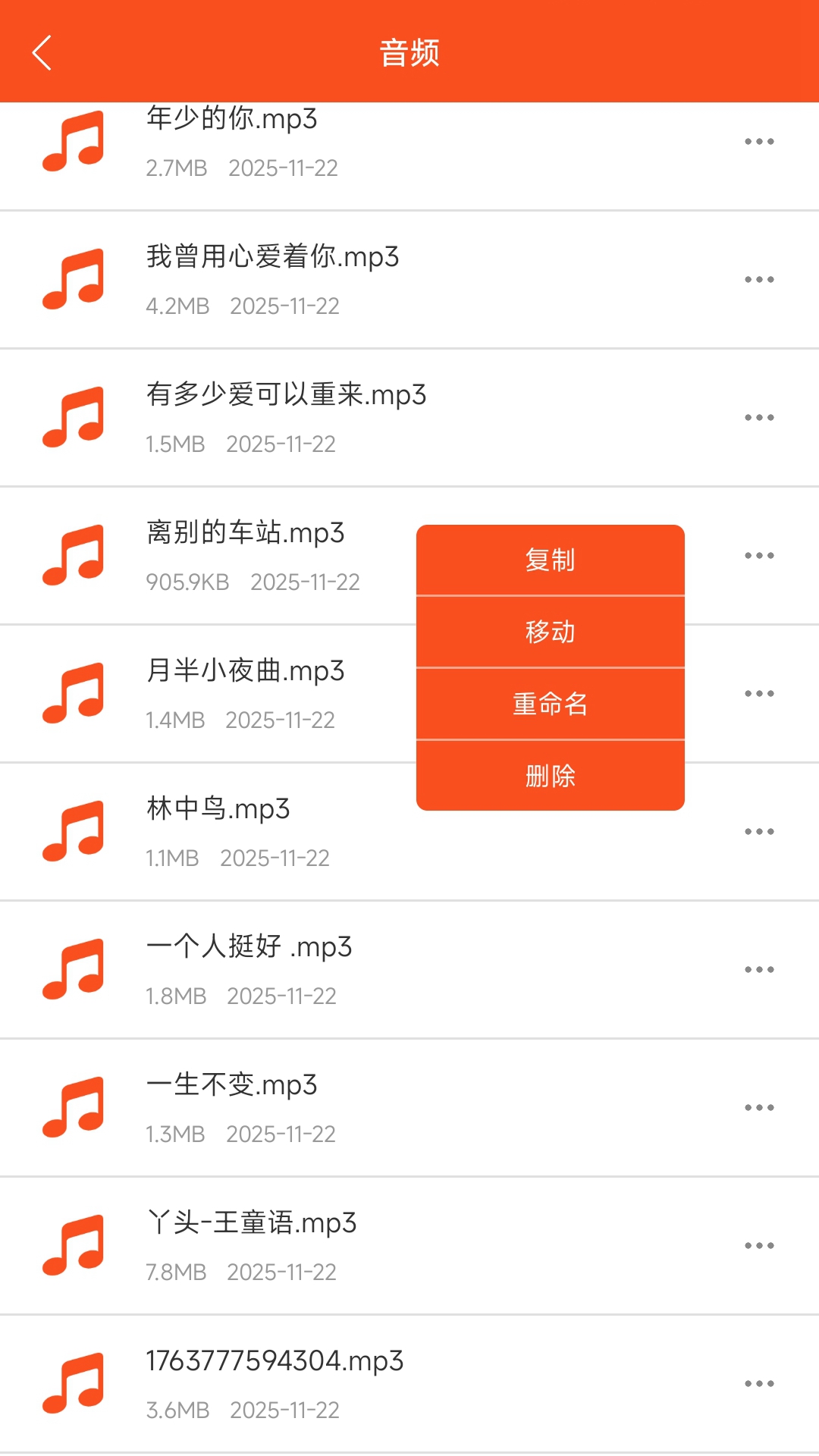The width and height of the screenshot is (819, 1456).
Task: Open options menu for 离别的车站.mp3
Action: (x=759, y=554)
